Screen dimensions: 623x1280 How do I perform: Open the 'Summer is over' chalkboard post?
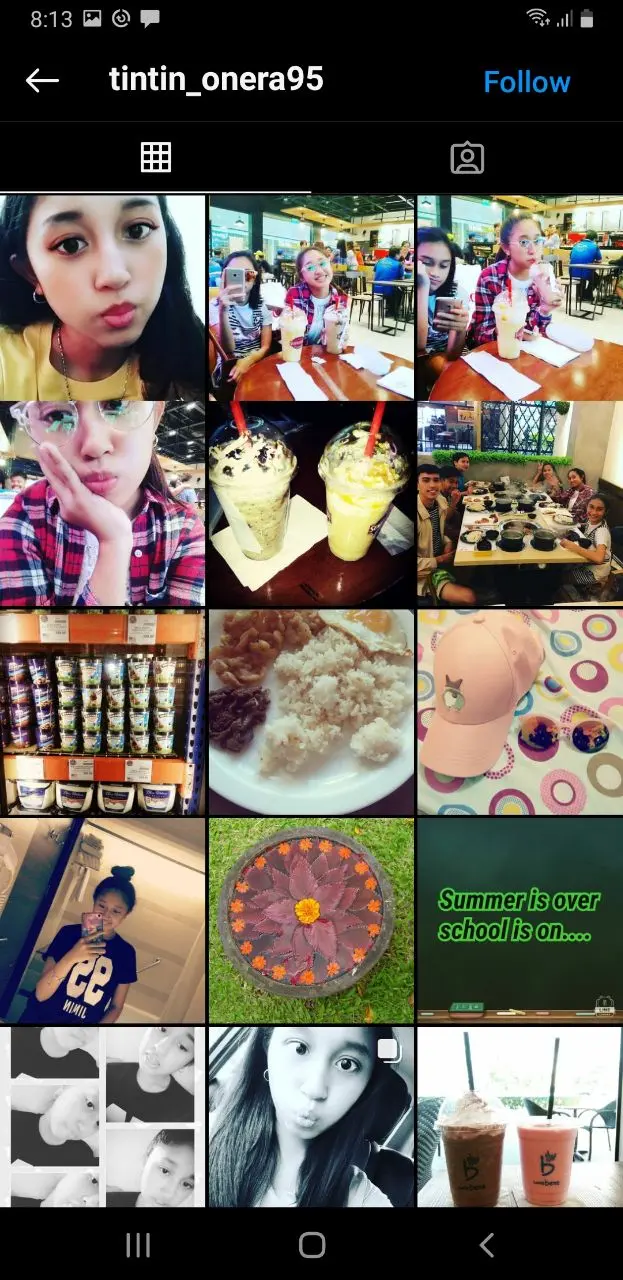(x=520, y=920)
